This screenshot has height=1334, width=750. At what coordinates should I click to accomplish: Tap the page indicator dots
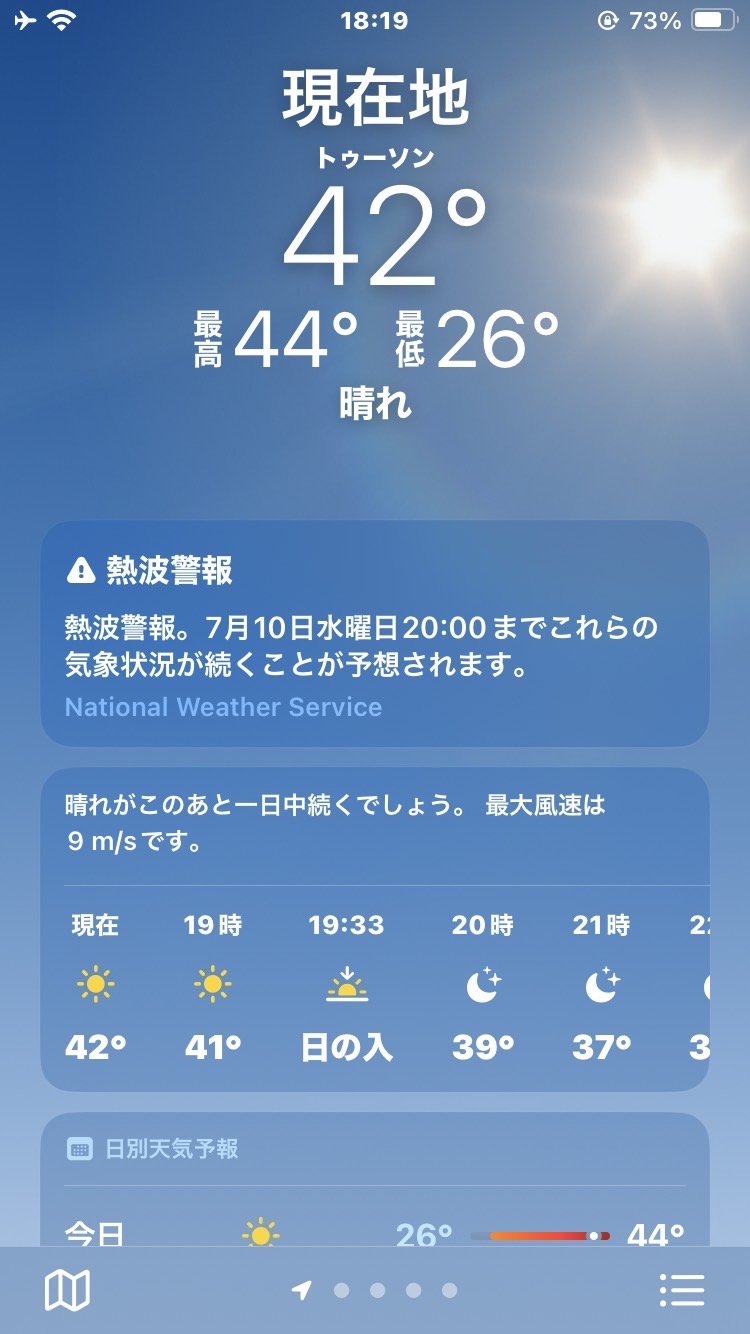(x=376, y=1290)
